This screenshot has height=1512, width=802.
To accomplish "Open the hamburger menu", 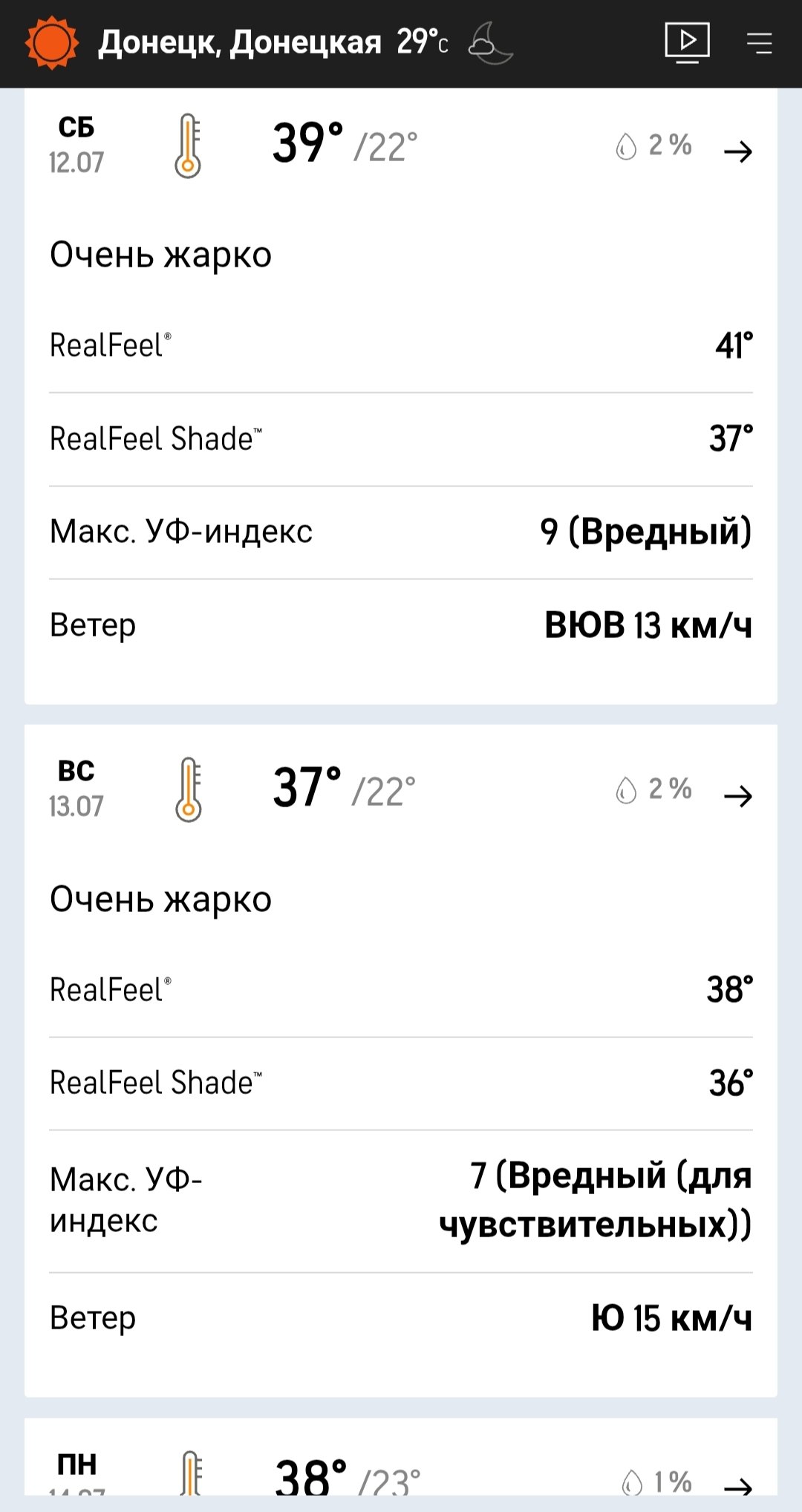I will point(759,43).
